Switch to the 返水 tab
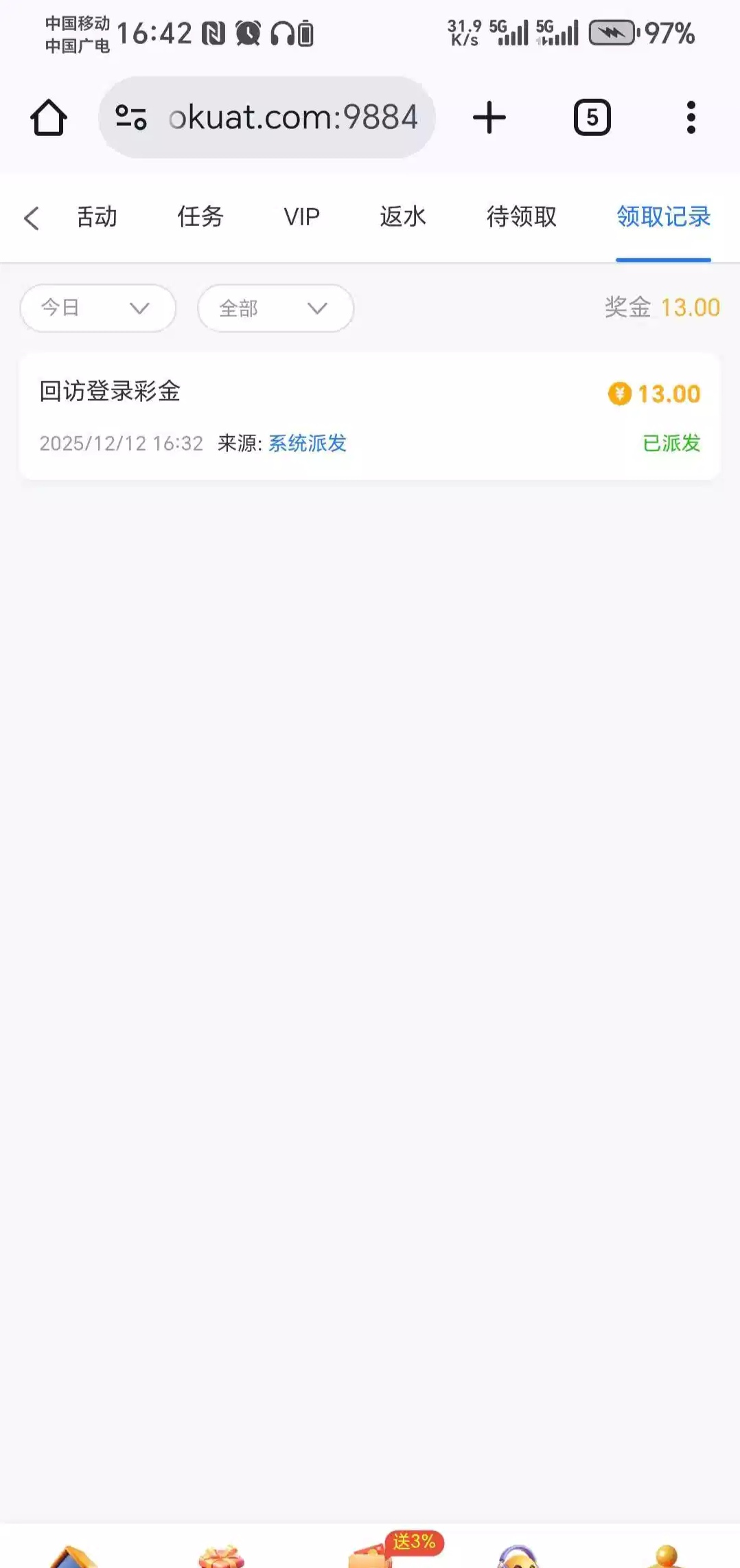The width and height of the screenshot is (740, 1568). tap(403, 217)
